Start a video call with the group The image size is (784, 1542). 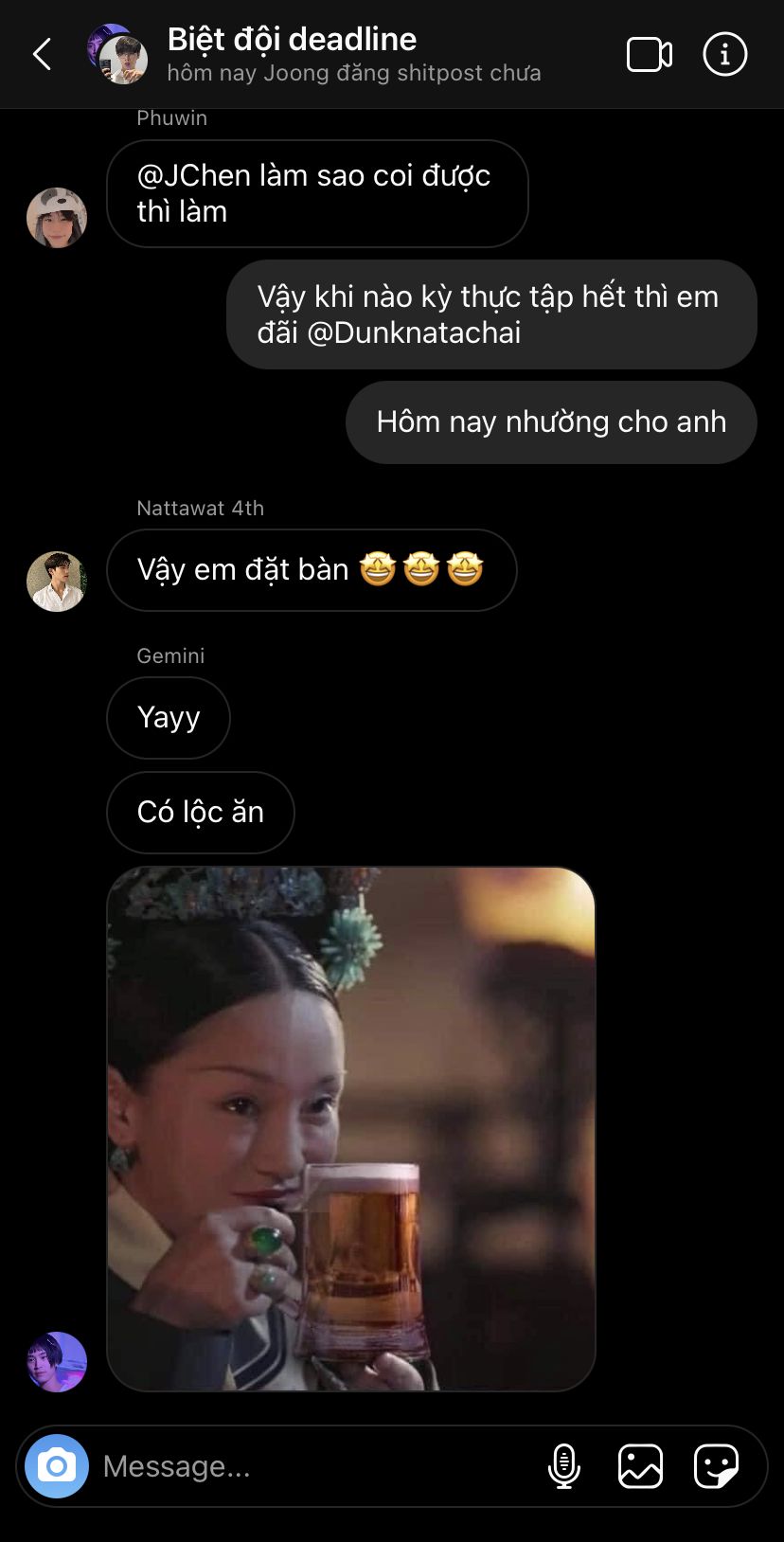[x=649, y=54]
